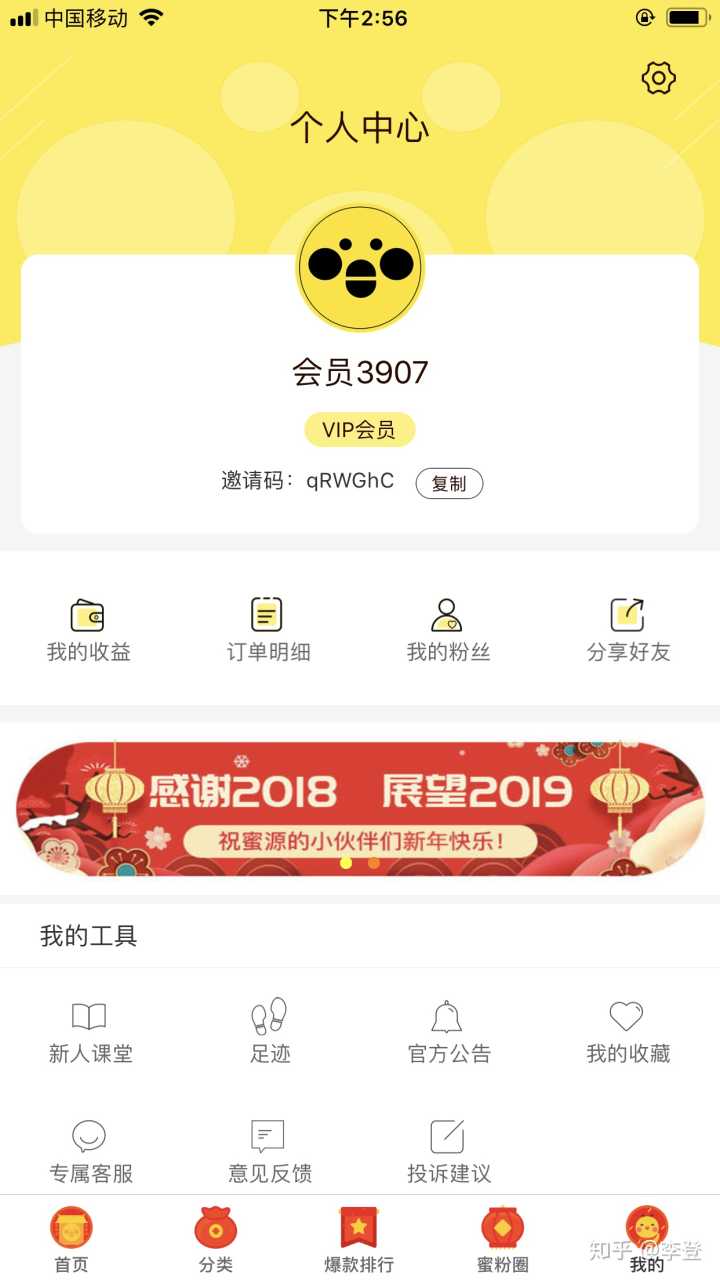Open the settings gear icon
Screen dimensions: 720x1280
point(658,78)
